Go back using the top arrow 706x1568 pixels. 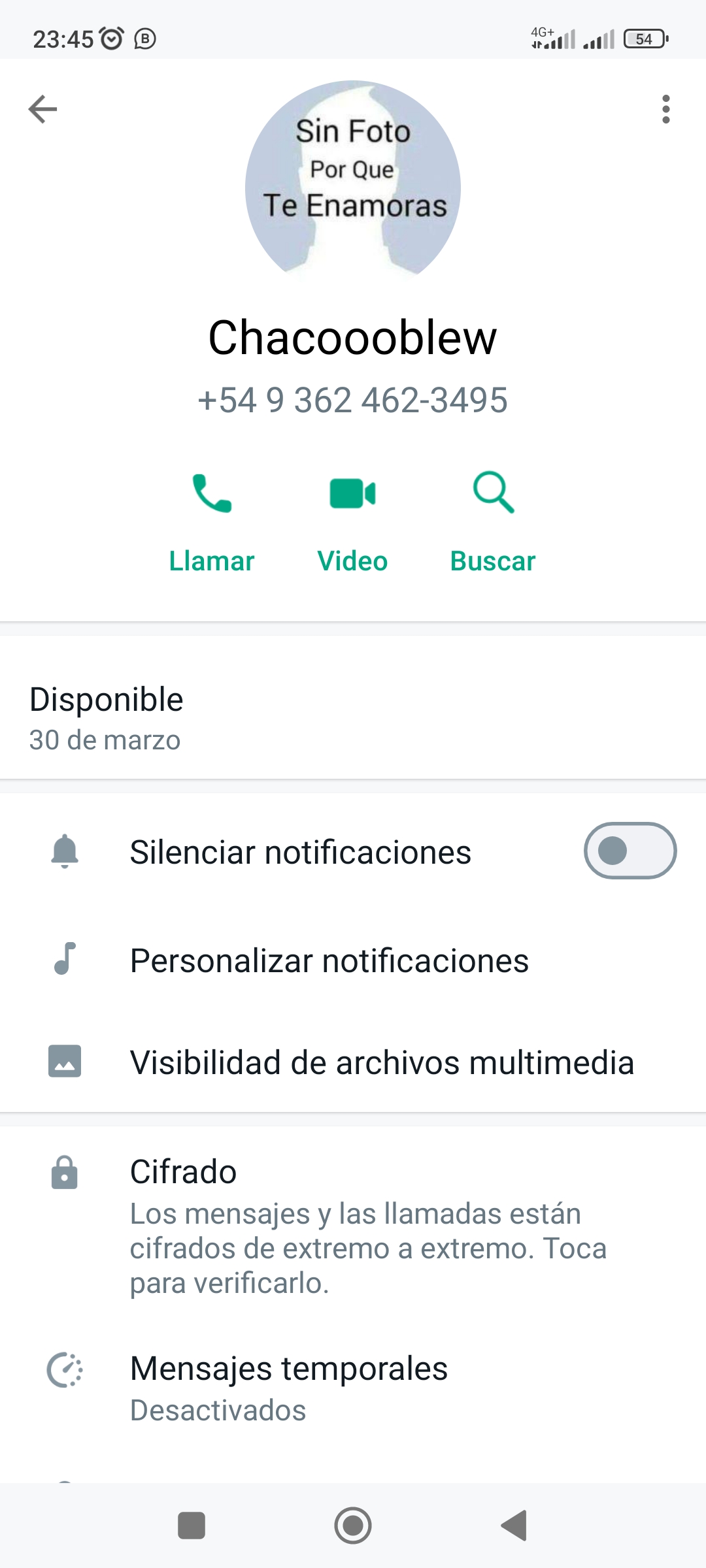tap(42, 109)
